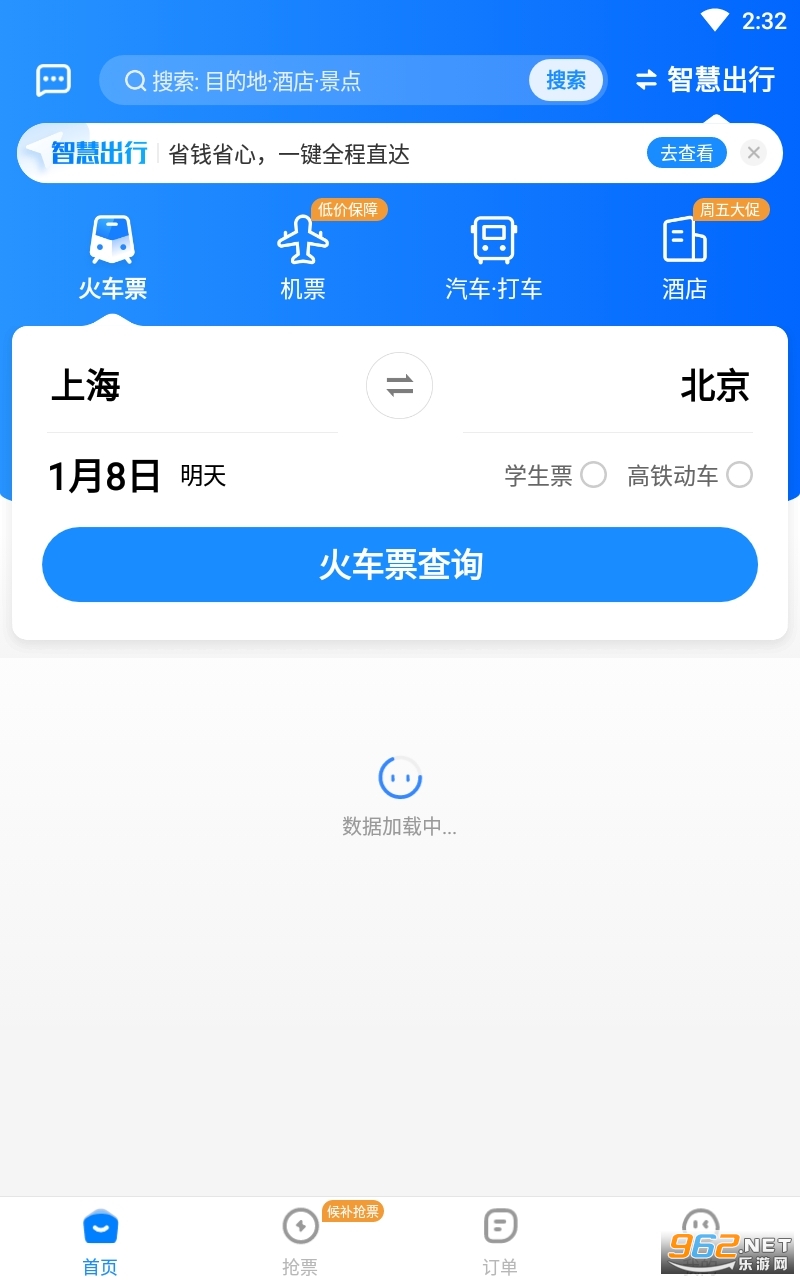Tap 火车票查询 to search trains
This screenshot has width=800, height=1280.
pos(400,565)
